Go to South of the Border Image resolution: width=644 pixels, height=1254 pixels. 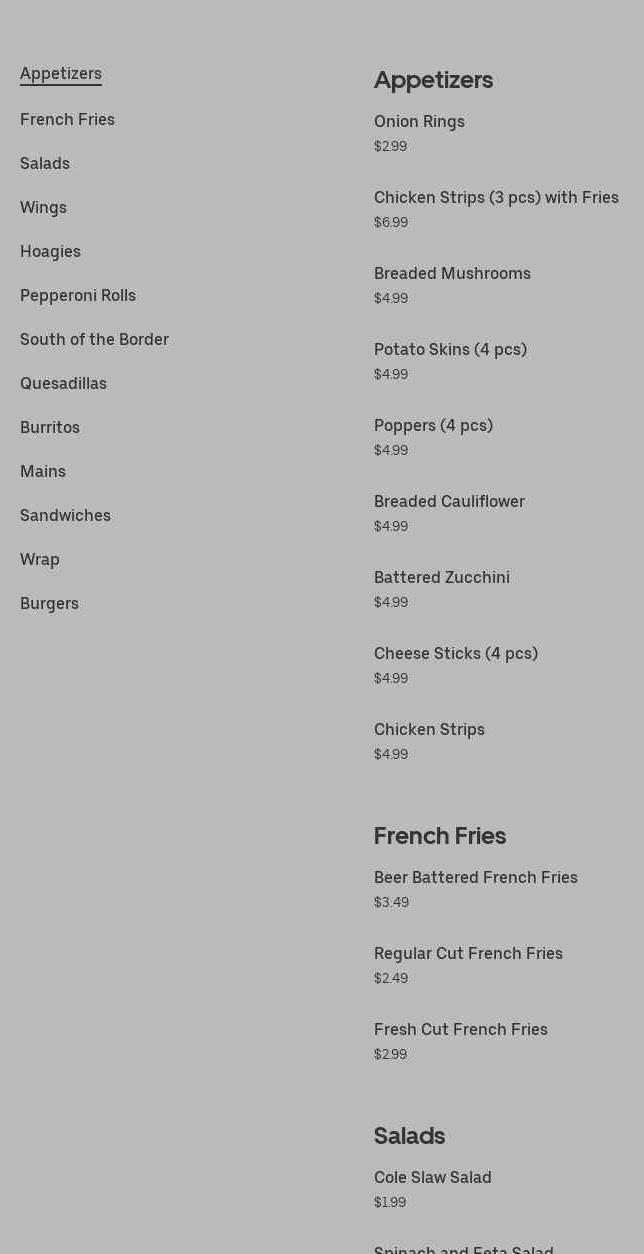point(94,340)
